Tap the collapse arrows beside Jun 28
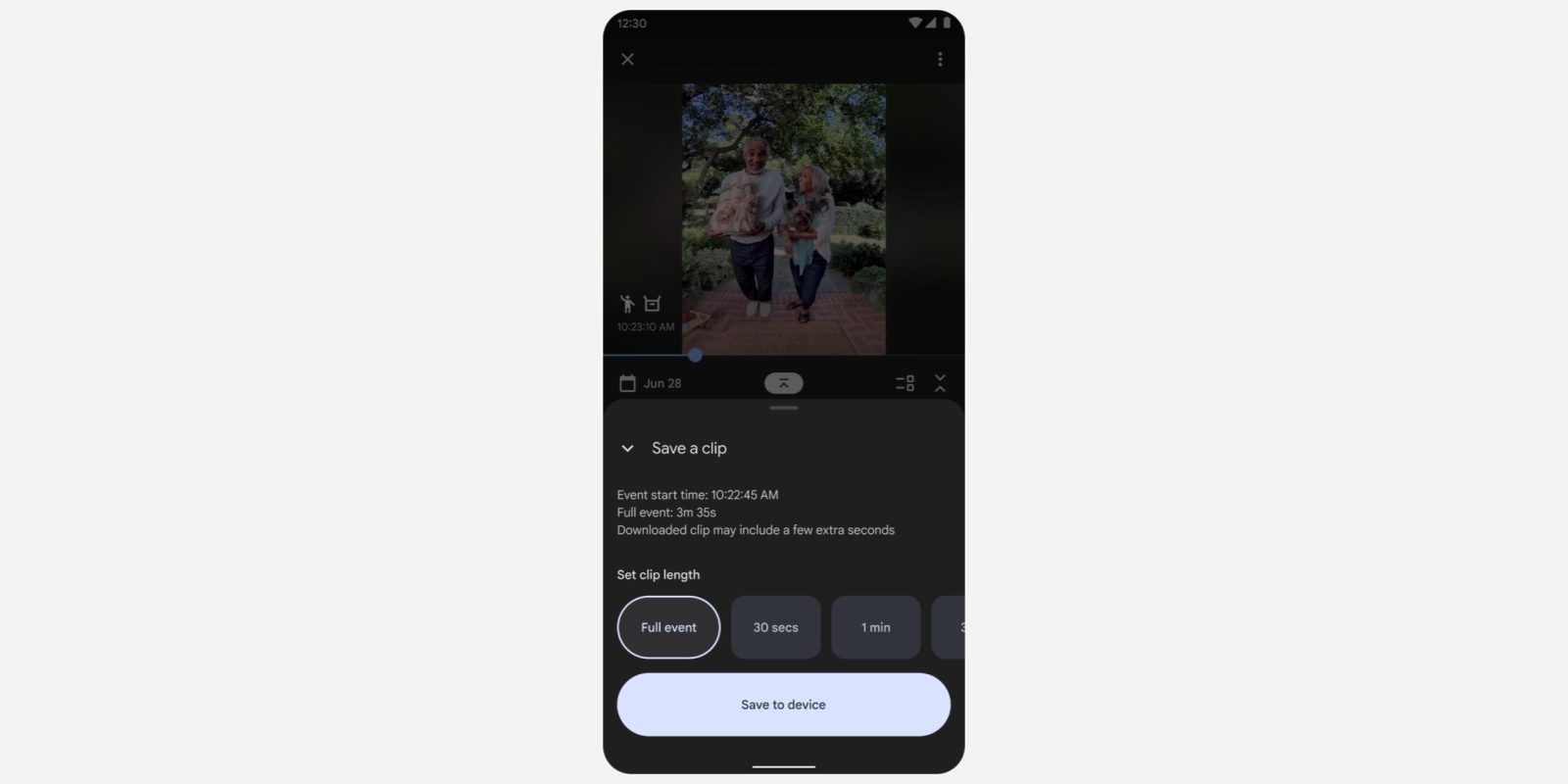 click(940, 383)
